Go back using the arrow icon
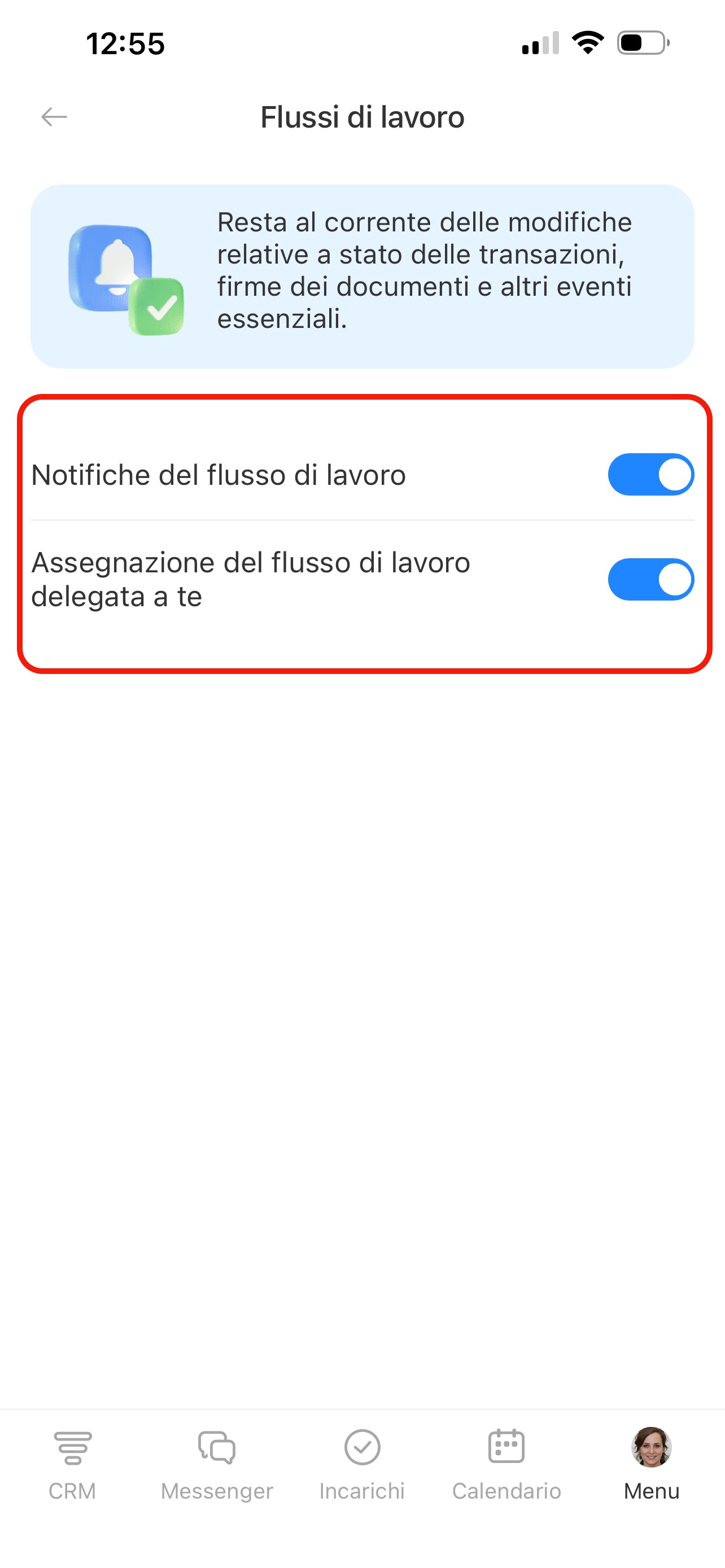This screenshot has height=1568, width=725. coord(54,117)
